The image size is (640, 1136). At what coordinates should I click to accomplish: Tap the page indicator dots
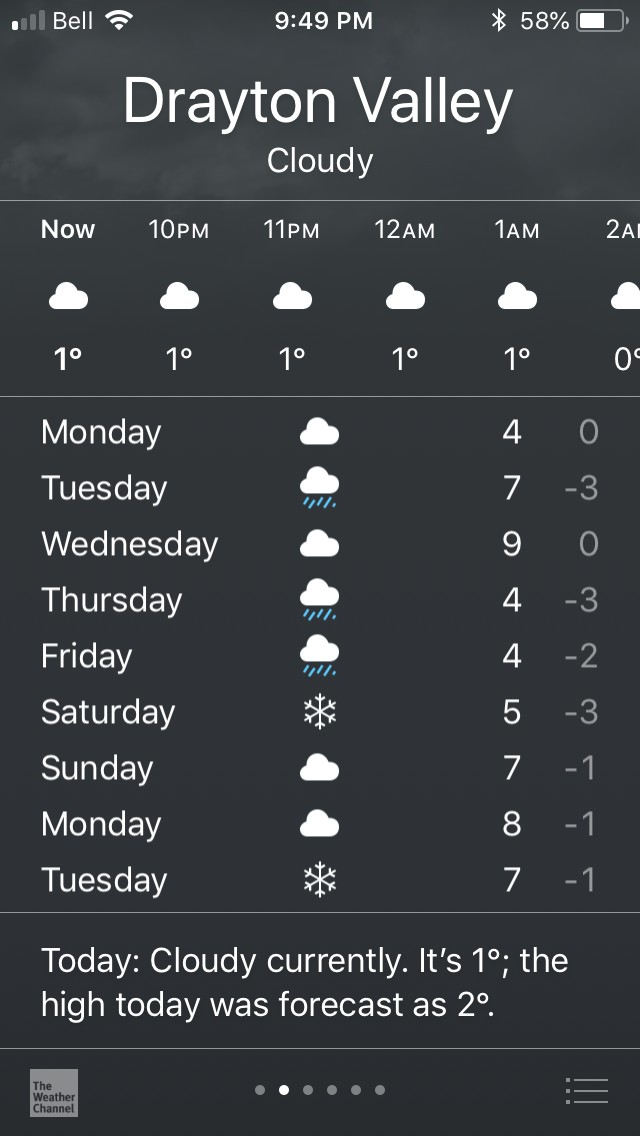tap(320, 1090)
